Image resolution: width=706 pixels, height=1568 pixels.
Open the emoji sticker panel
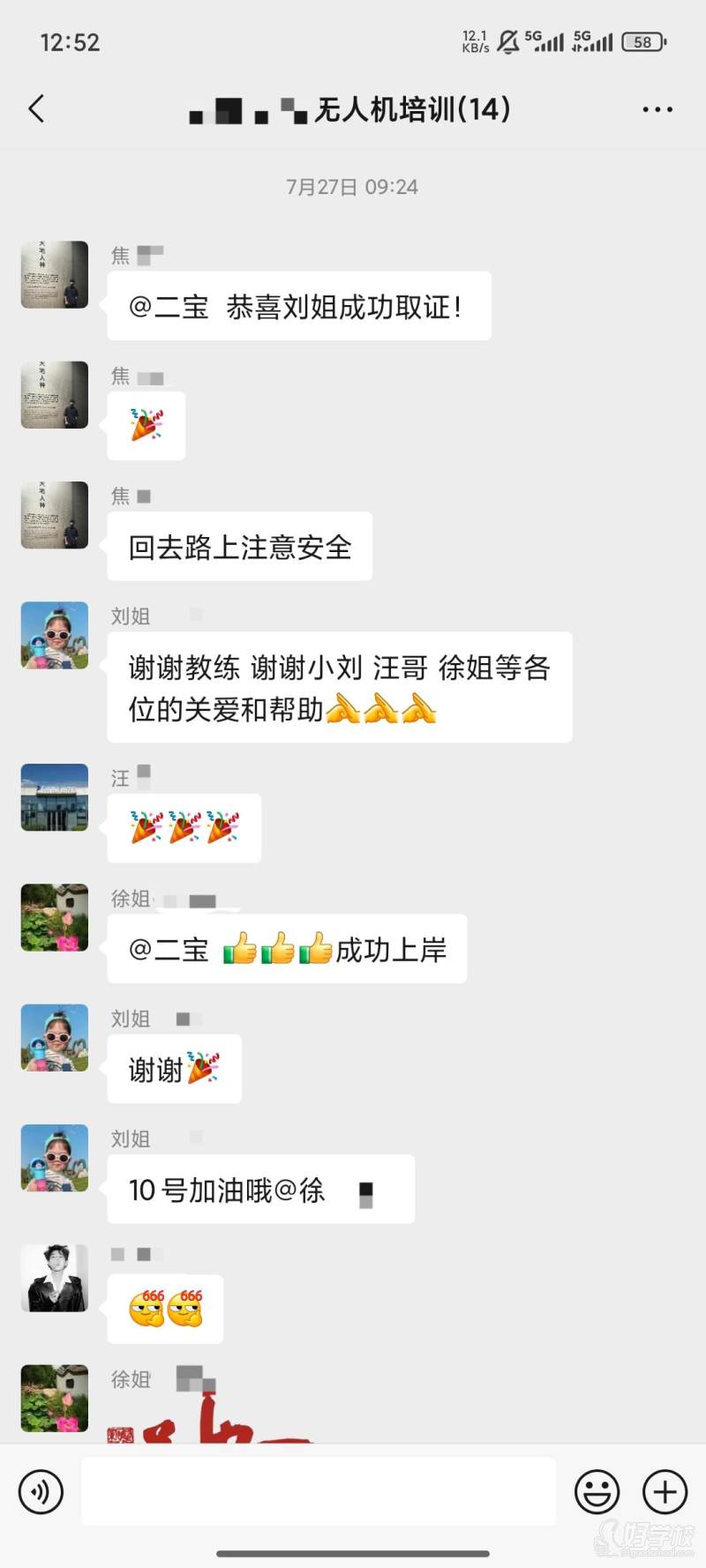coord(597,1492)
